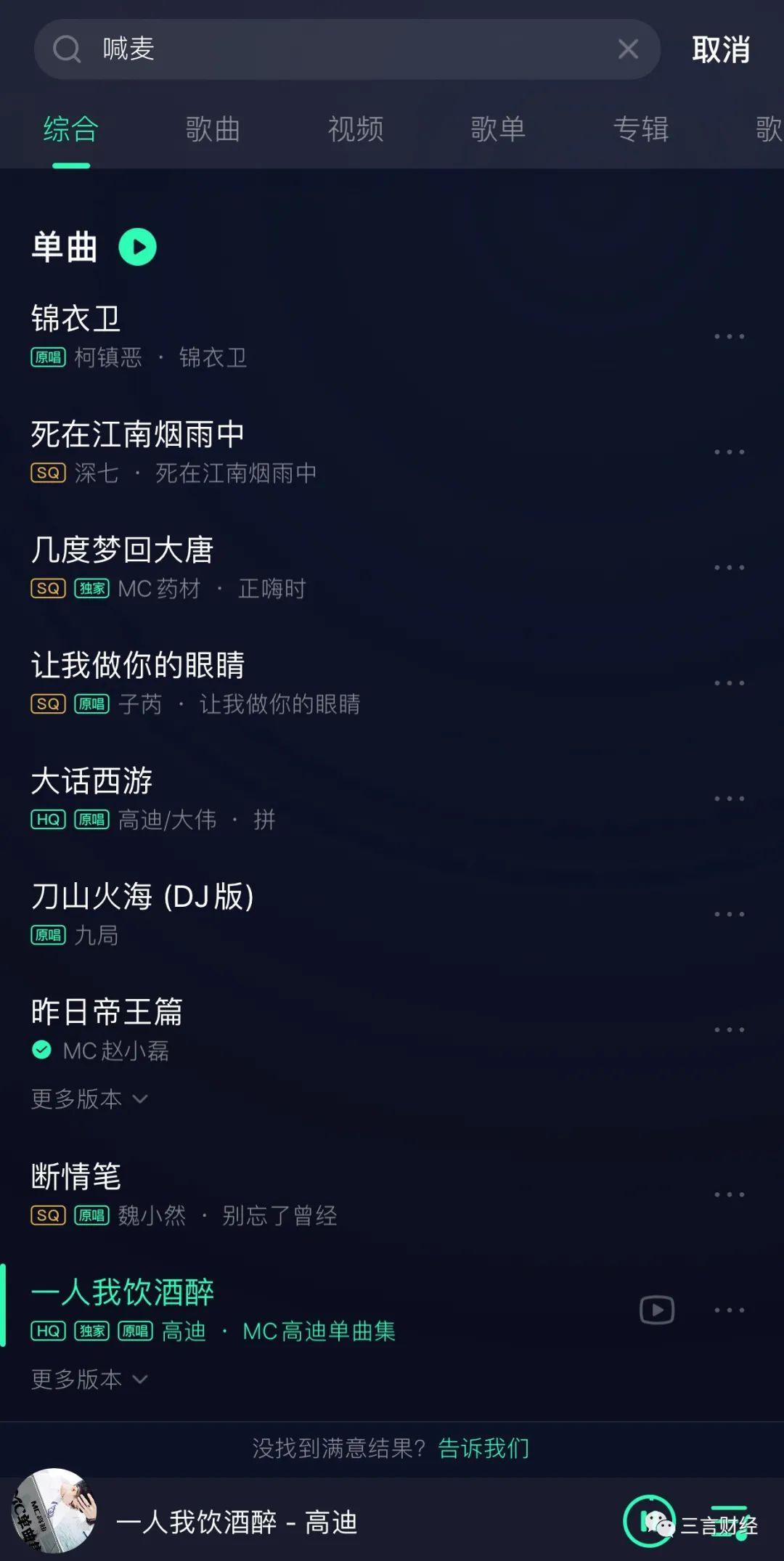The image size is (784, 1561).
Task: Tap the 告诉我们 feedback link
Action: (x=483, y=1447)
